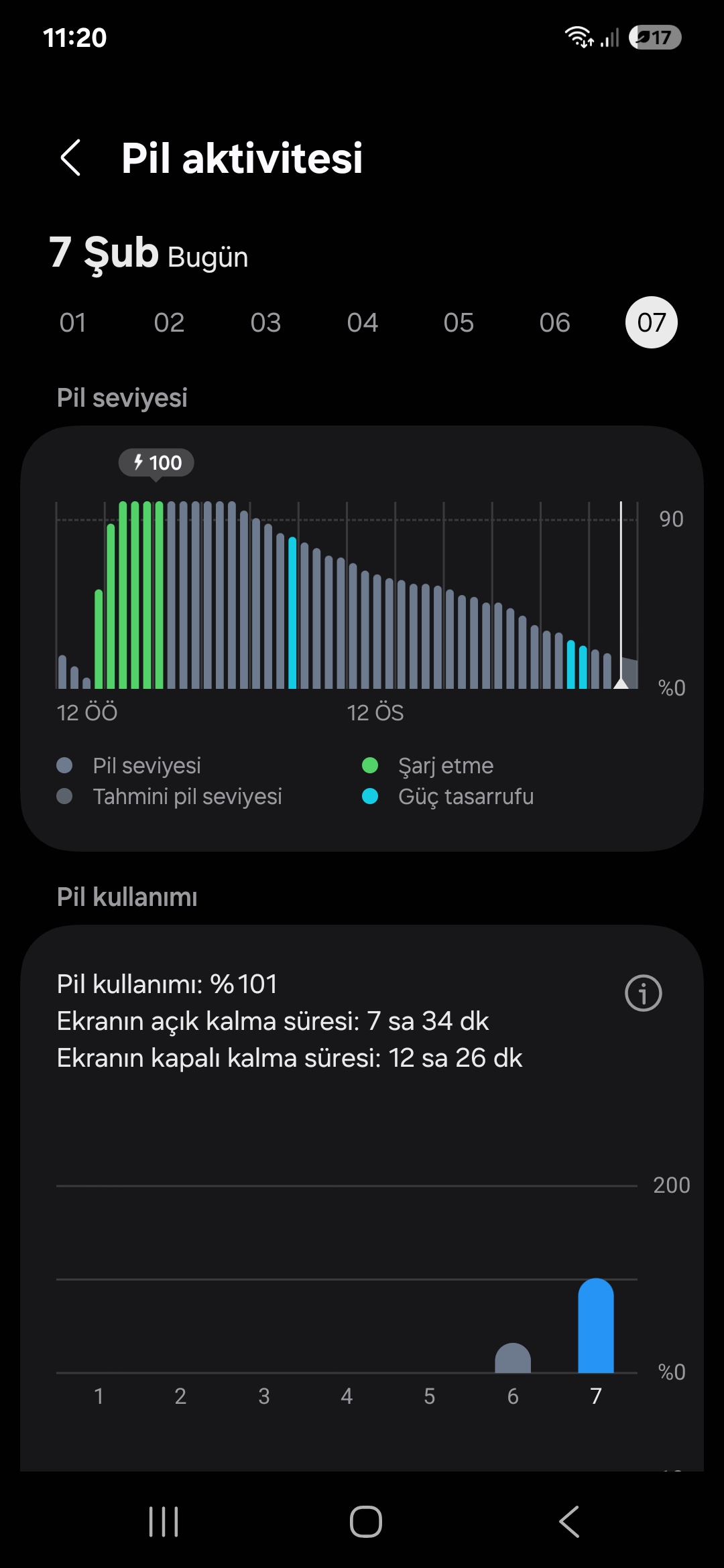Viewport: 724px width, 1568px height.
Task: View day 05 battery activity
Action: [x=459, y=323]
